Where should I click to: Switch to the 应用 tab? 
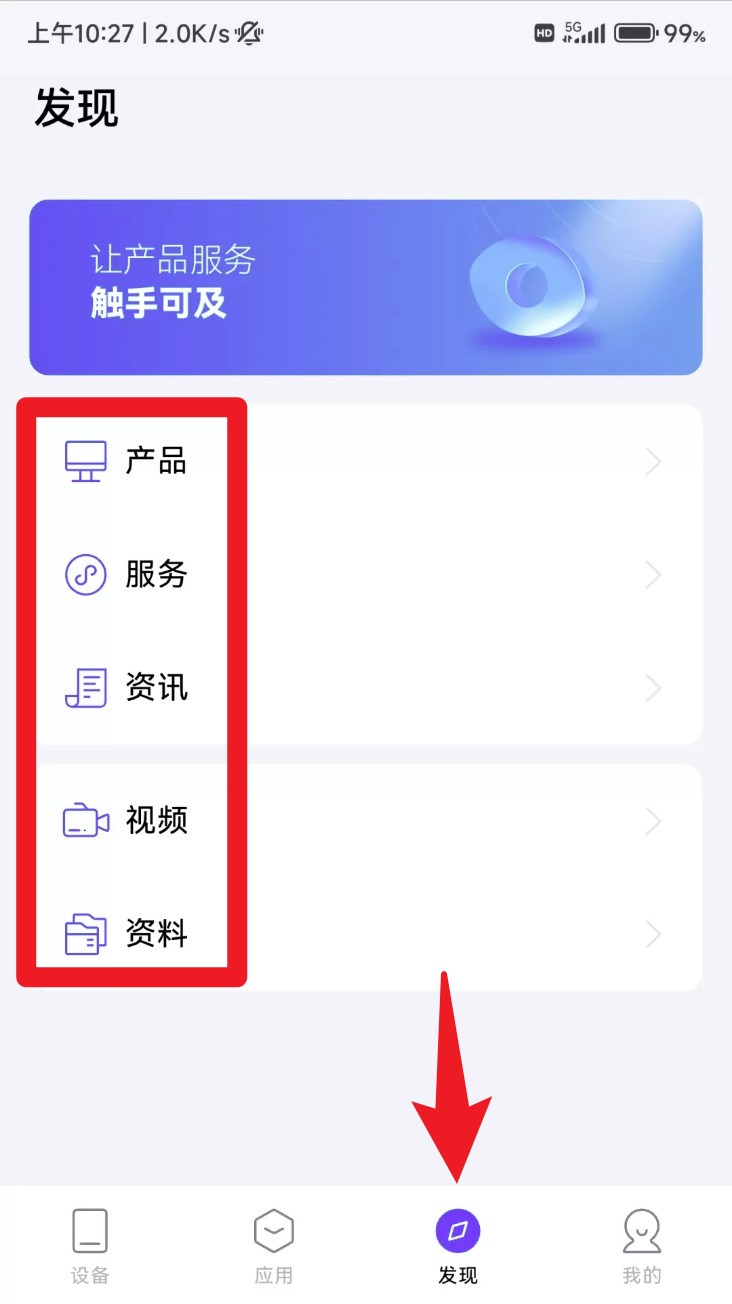[x=273, y=1245]
